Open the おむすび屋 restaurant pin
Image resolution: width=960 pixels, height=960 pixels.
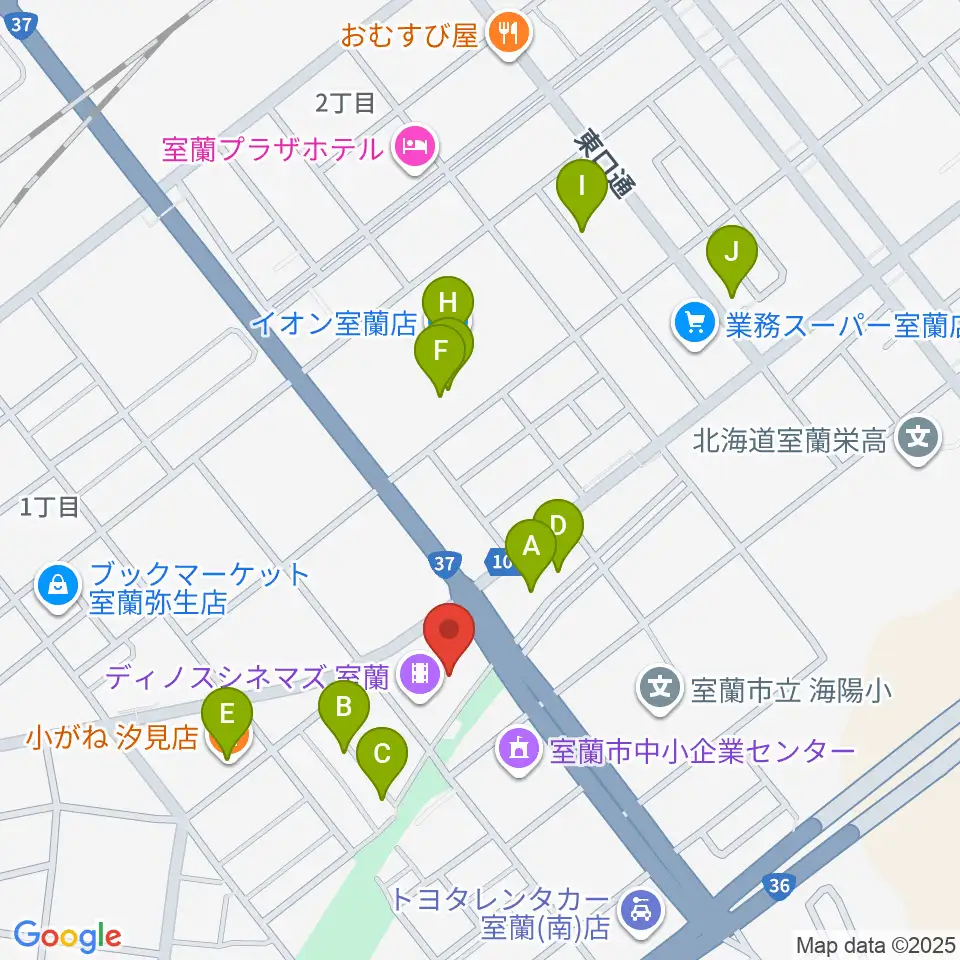509,33
